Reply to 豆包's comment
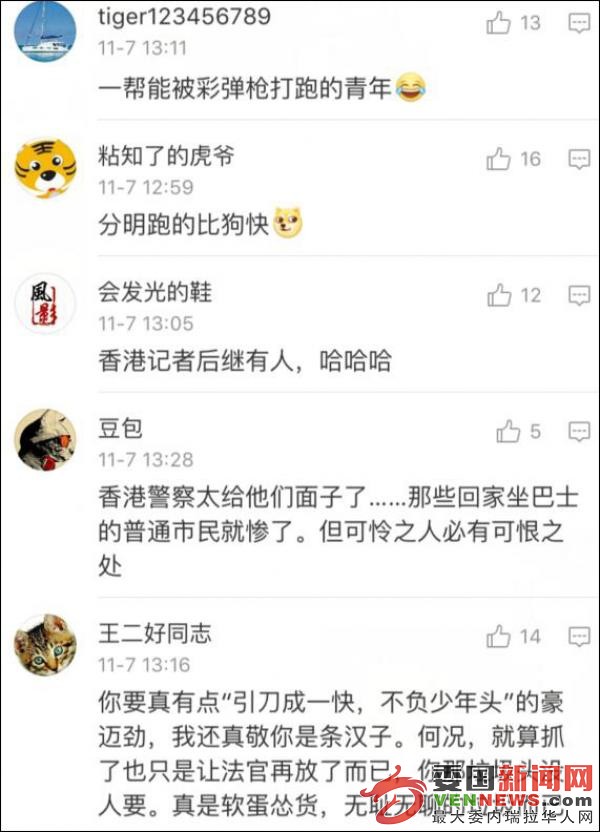600x832 pixels. coord(579,431)
